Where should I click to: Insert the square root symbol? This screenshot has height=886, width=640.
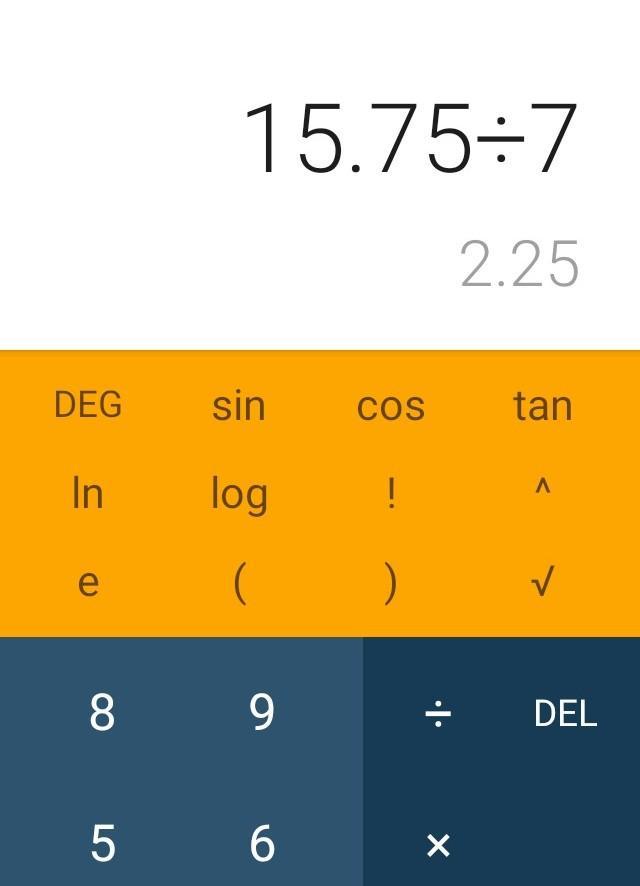[542, 582]
